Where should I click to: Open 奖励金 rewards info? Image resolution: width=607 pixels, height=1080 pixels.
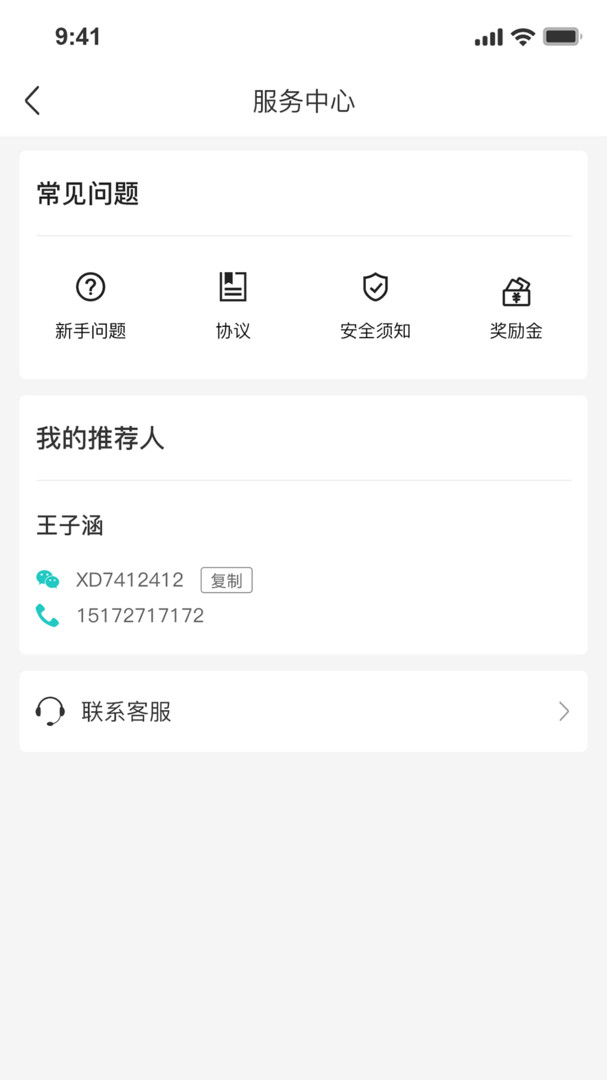click(x=516, y=305)
